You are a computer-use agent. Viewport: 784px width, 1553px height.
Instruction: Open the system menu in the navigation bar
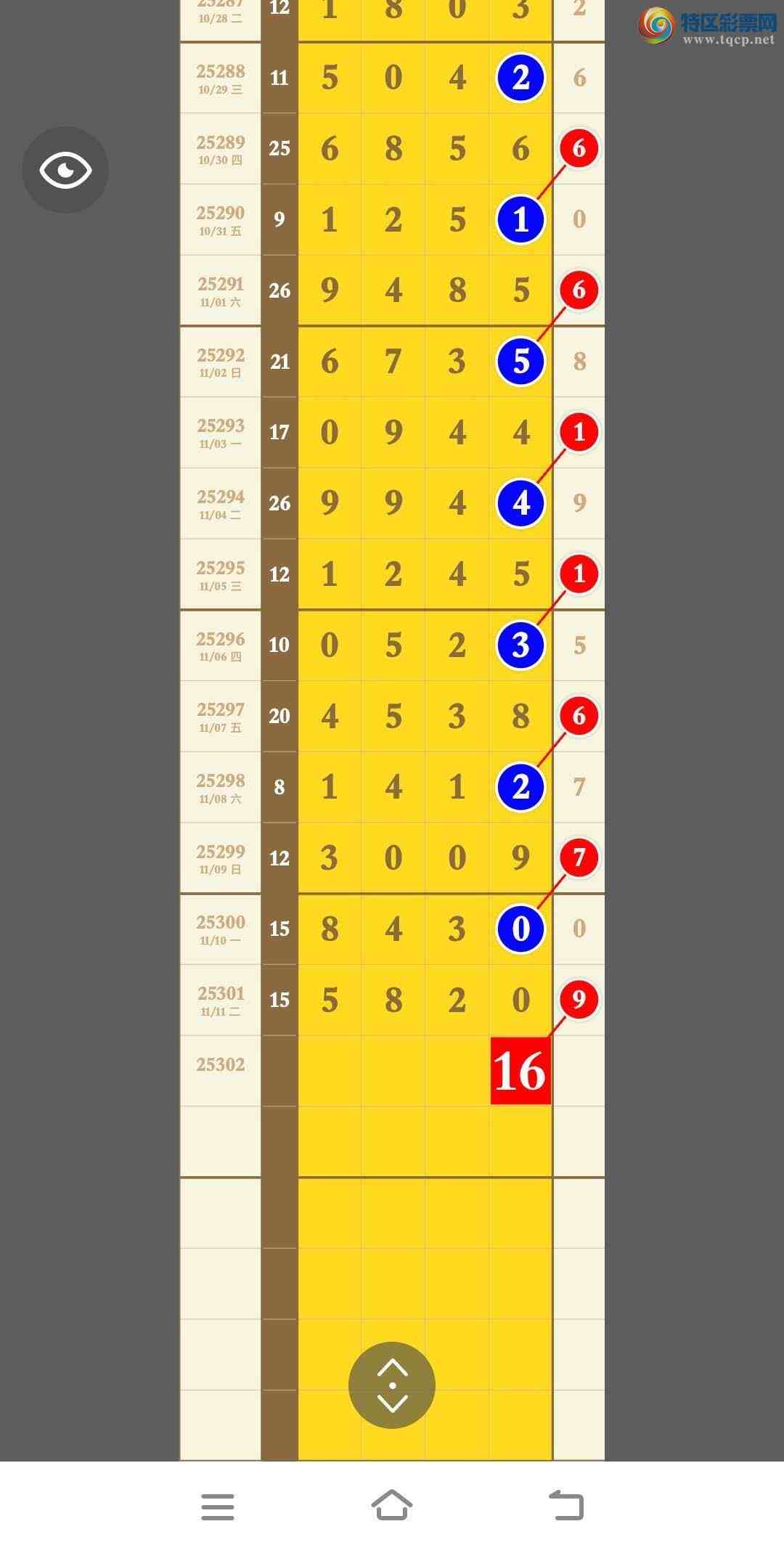point(218,1507)
